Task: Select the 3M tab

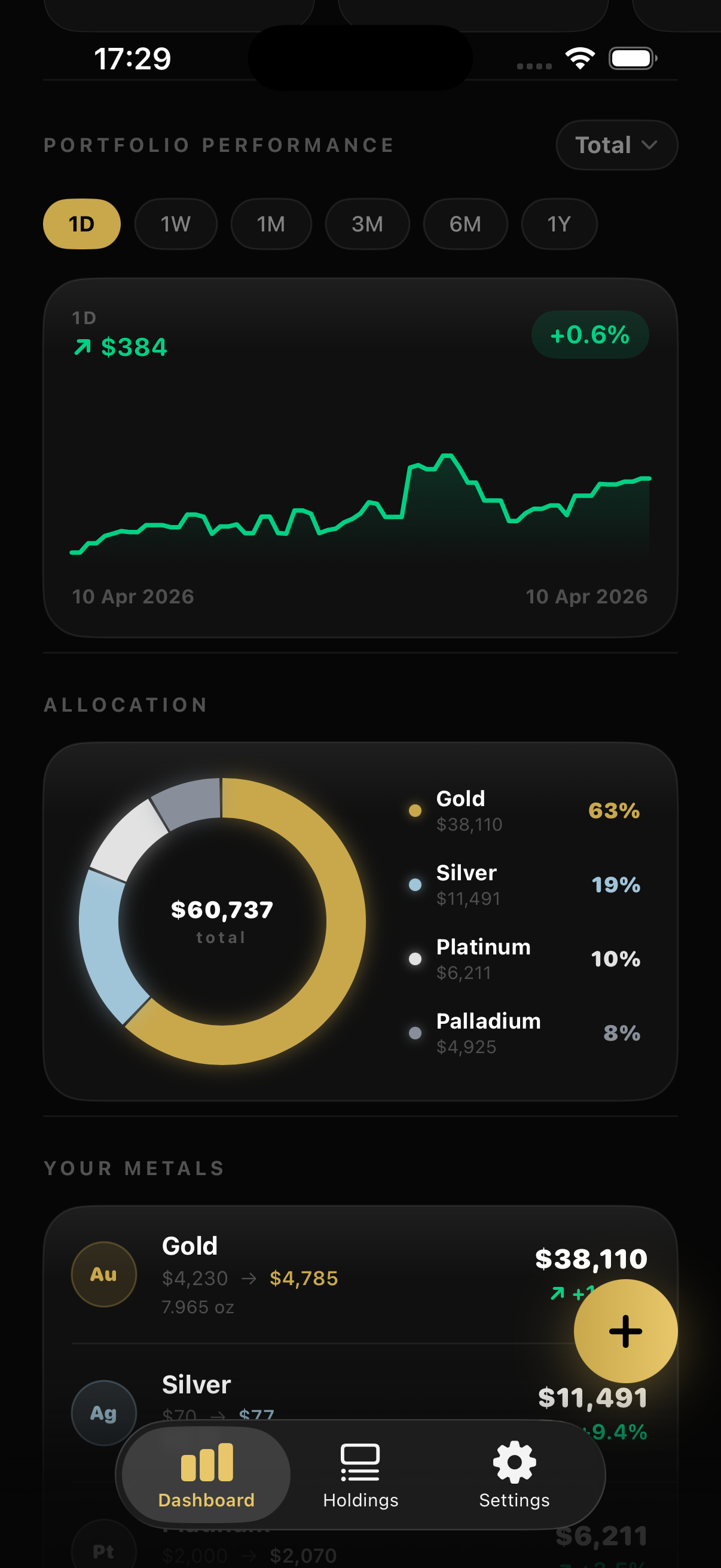Action: [x=368, y=224]
